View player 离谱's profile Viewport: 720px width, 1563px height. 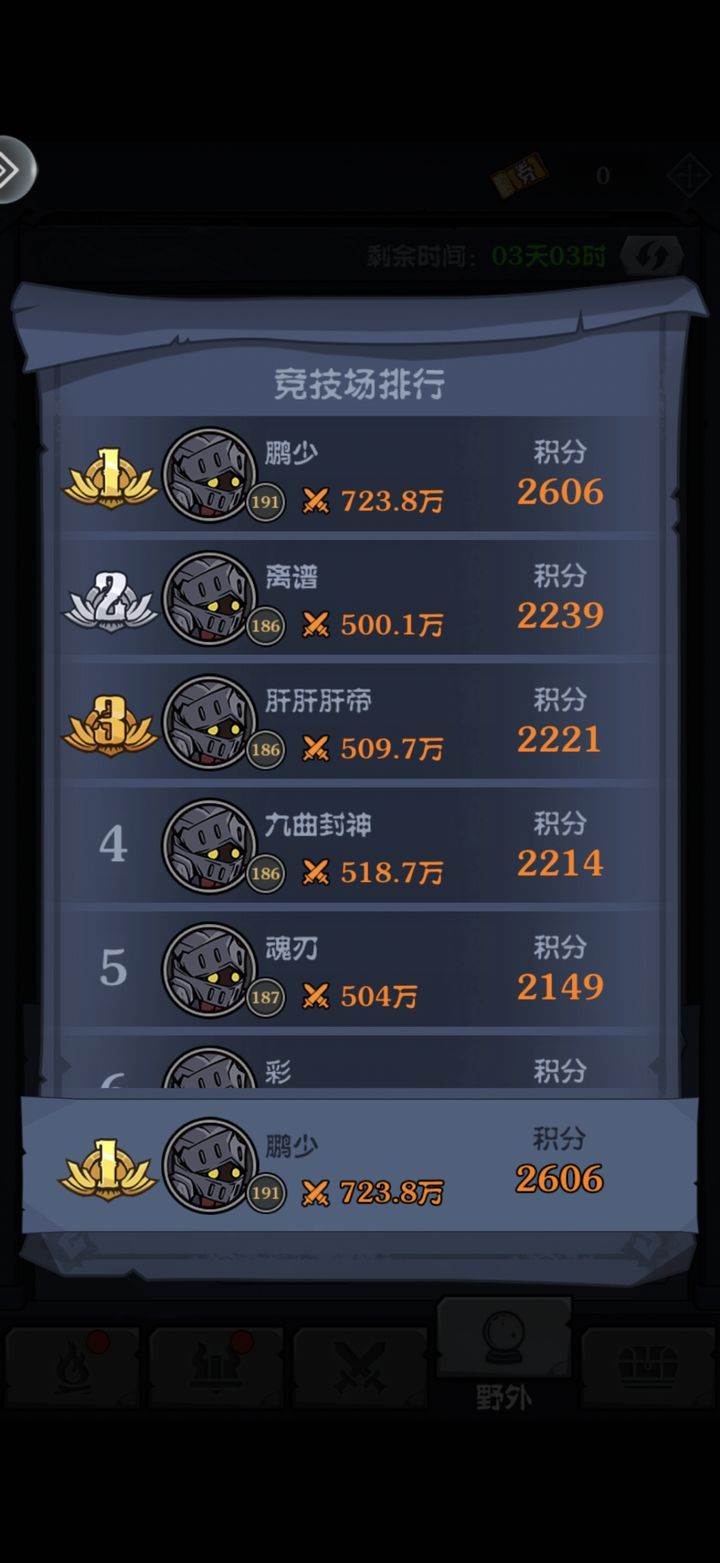click(x=360, y=598)
